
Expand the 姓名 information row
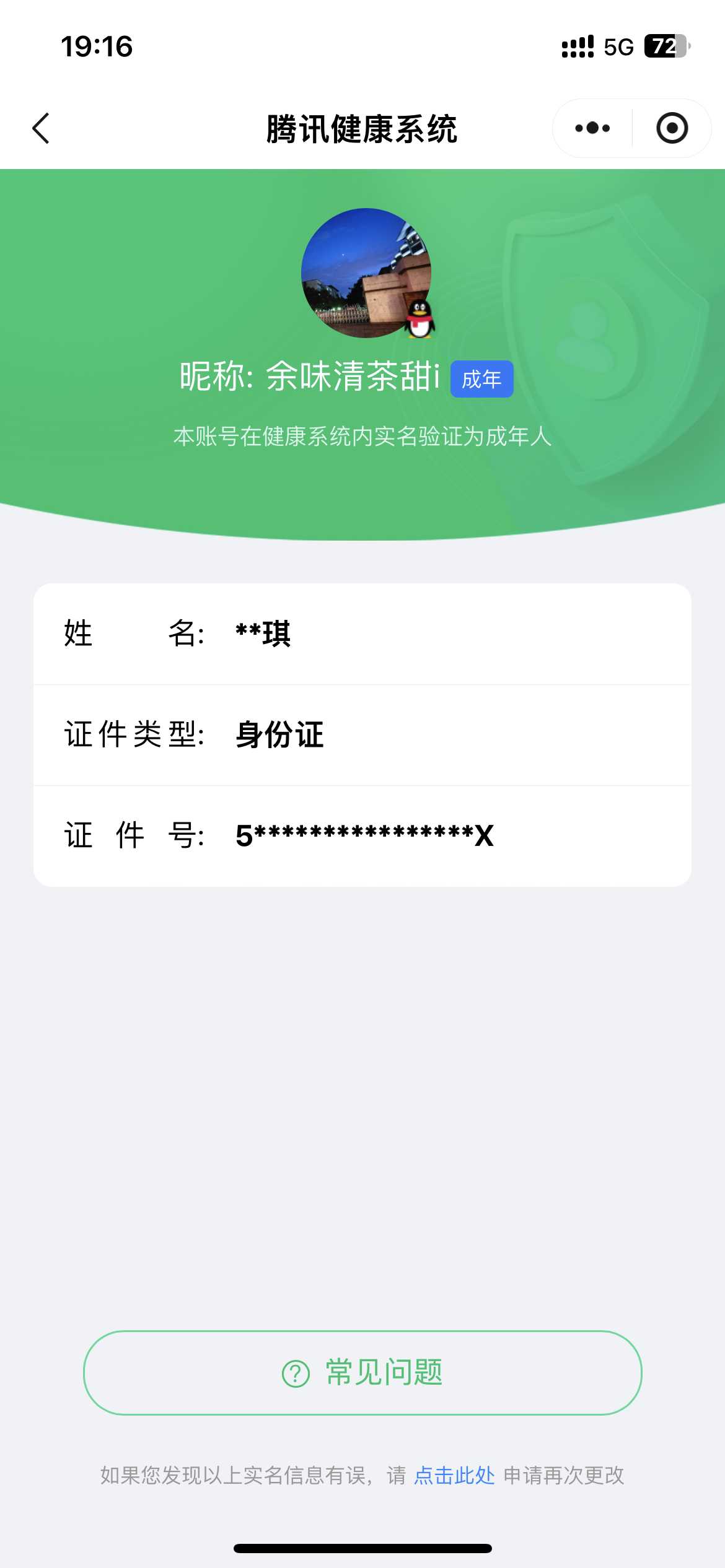click(362, 634)
